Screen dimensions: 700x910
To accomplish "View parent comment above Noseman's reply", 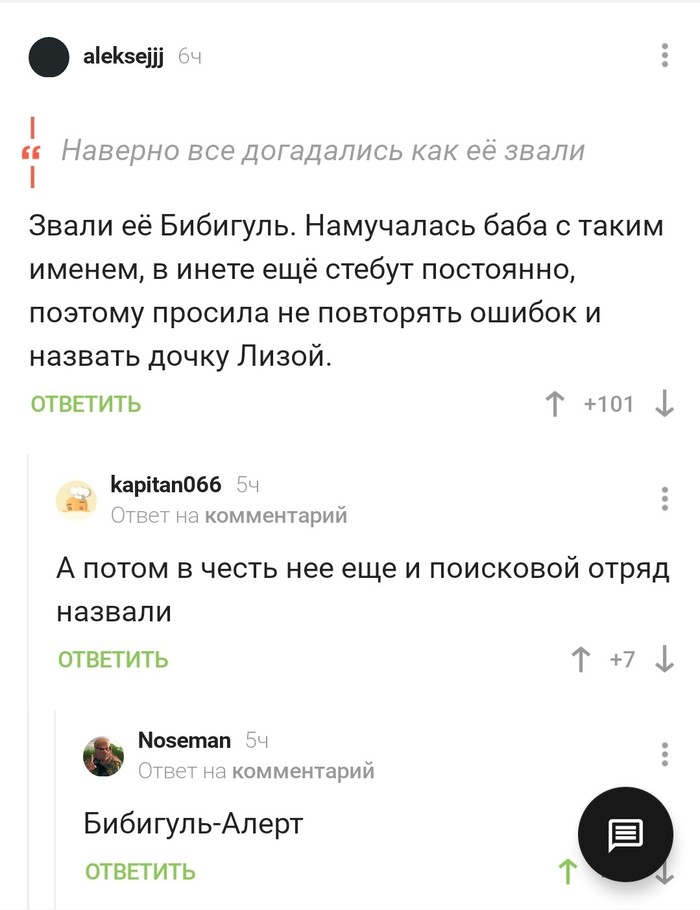I will pos(302,770).
